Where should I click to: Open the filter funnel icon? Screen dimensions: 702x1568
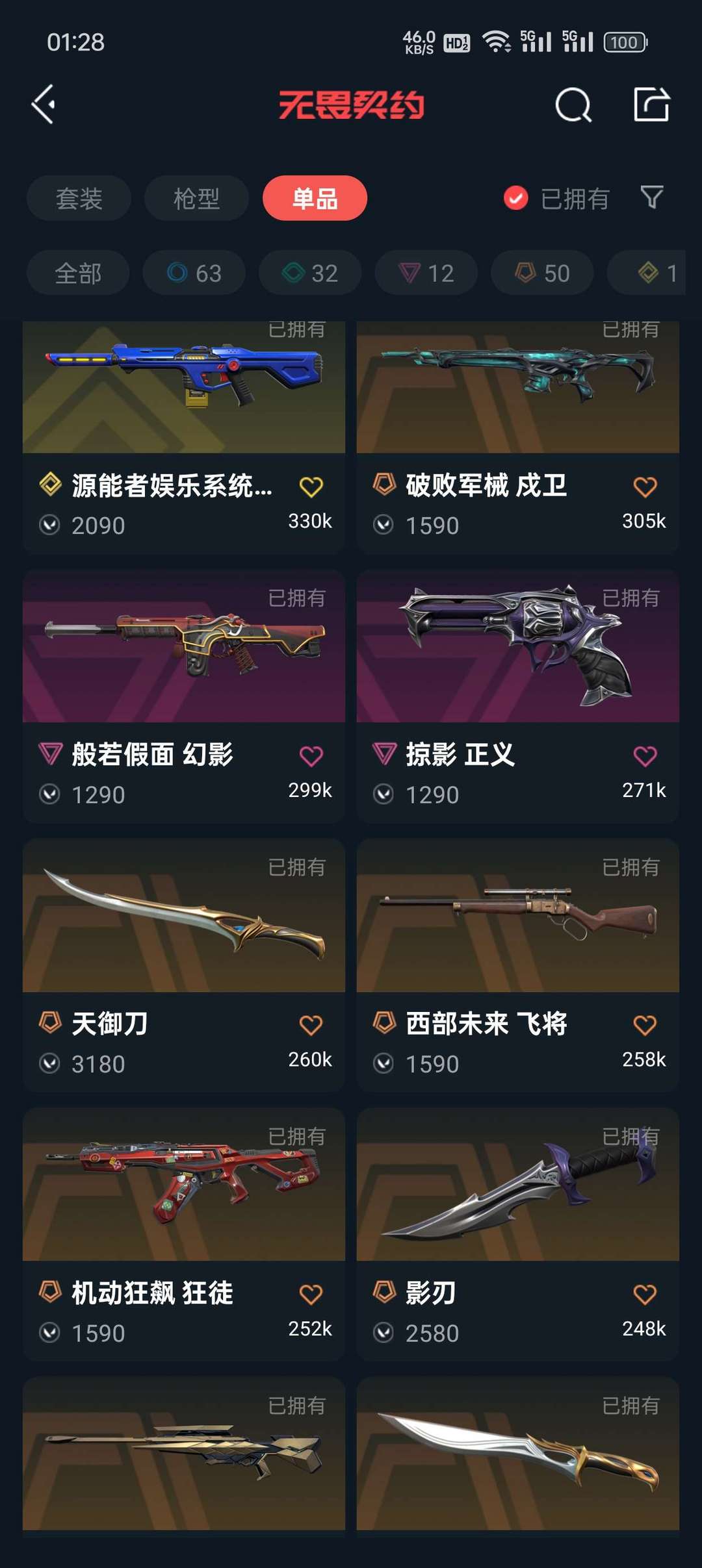651,197
